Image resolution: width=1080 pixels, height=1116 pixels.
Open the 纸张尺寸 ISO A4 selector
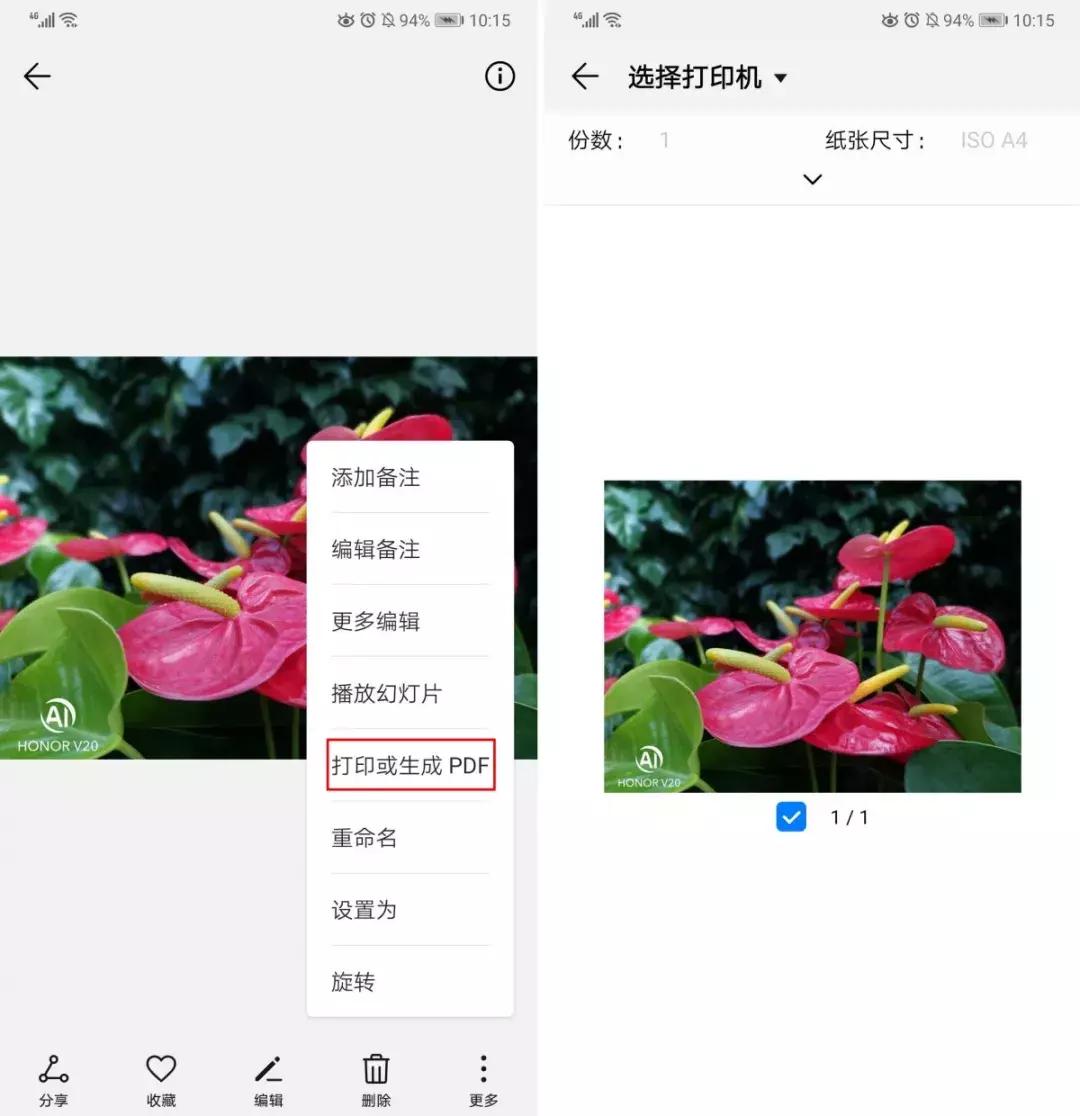pos(993,140)
